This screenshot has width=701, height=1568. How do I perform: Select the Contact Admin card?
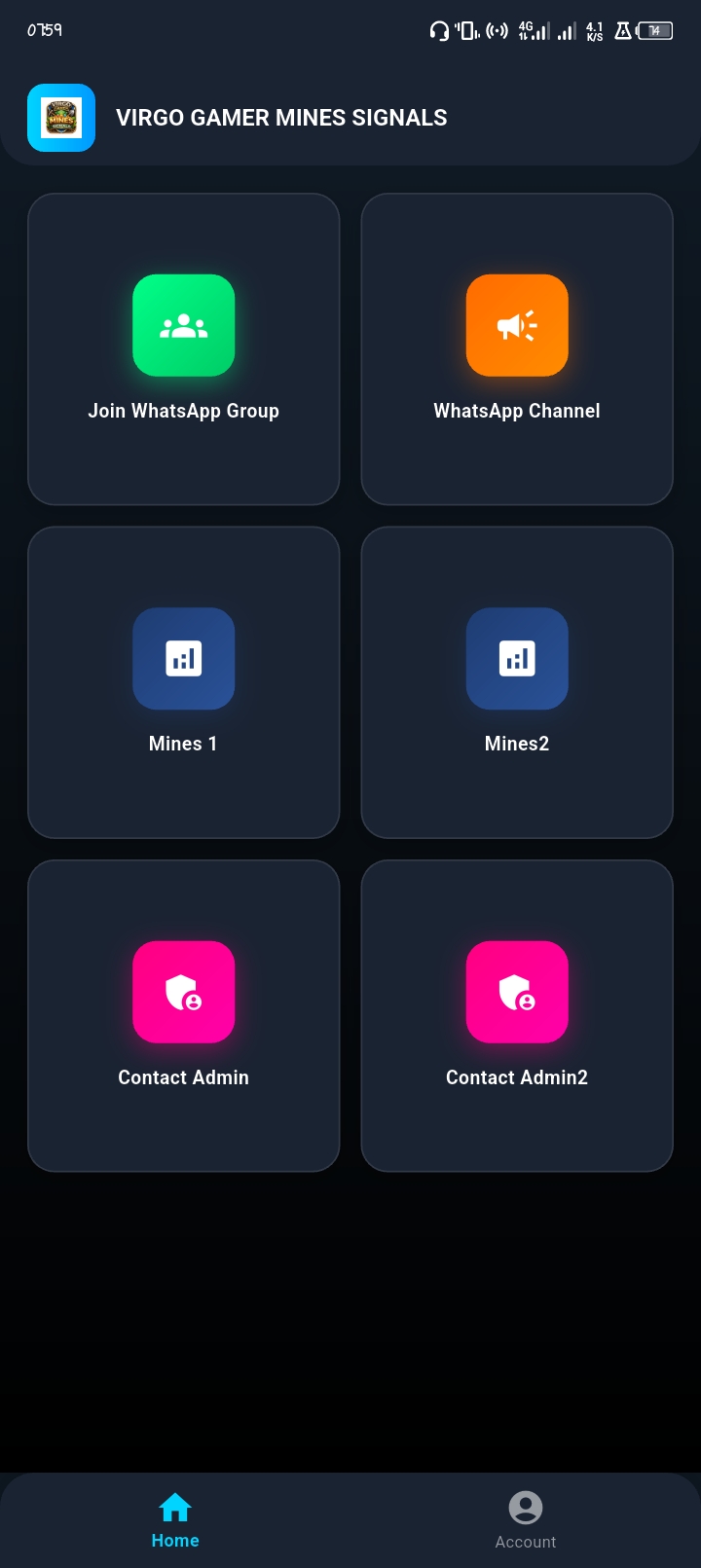pyautogui.click(x=183, y=1015)
